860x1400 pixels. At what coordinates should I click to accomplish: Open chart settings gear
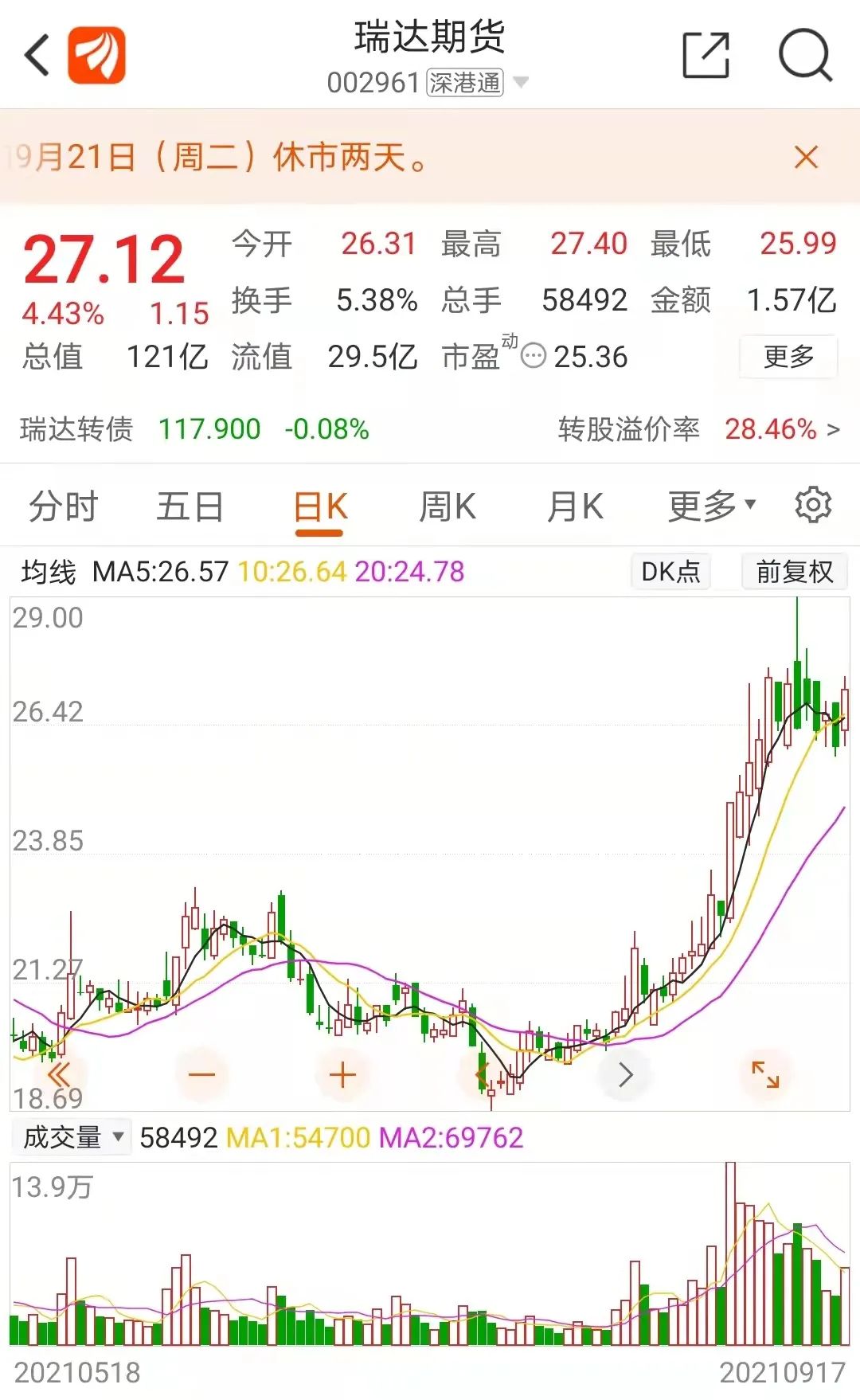(813, 505)
